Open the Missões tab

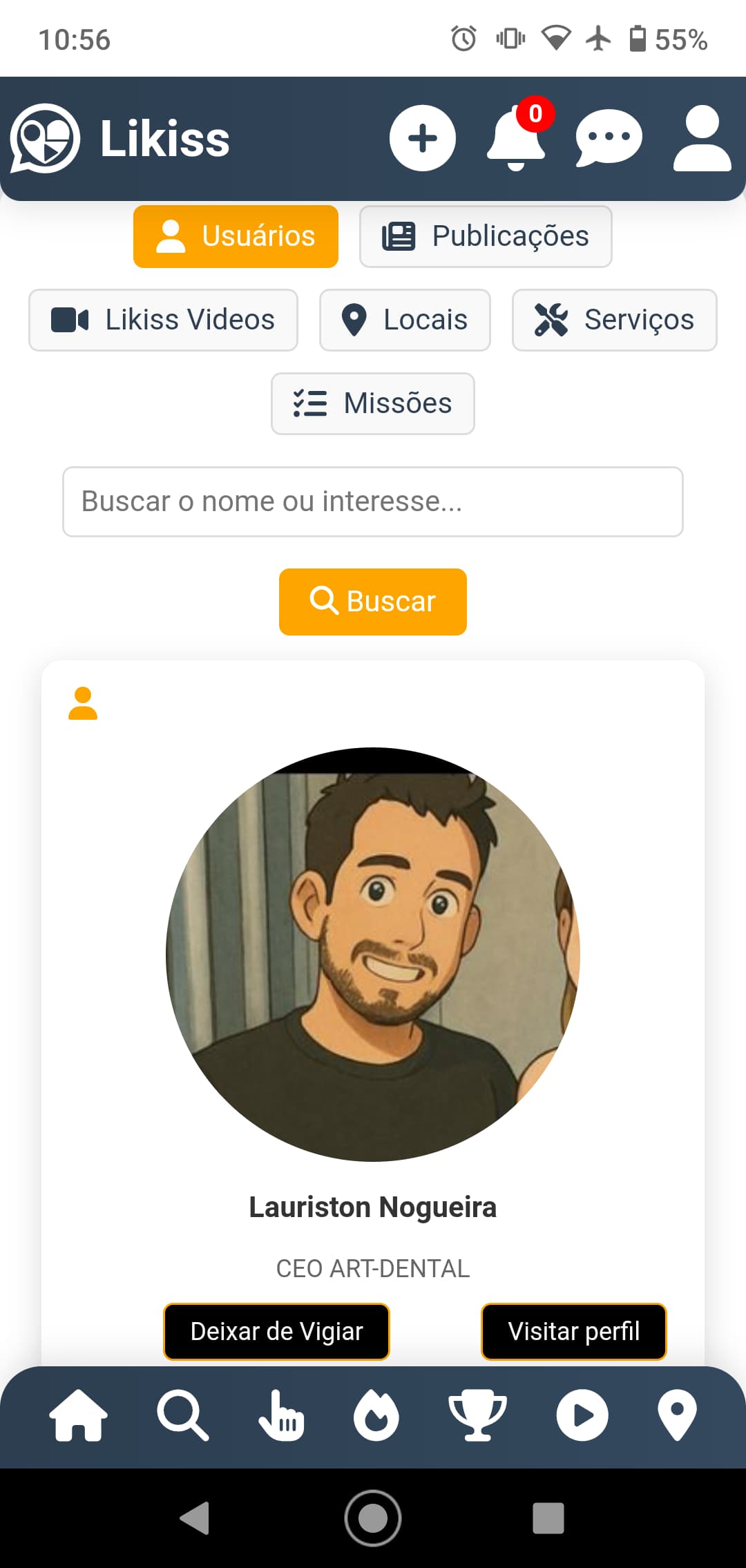(373, 403)
